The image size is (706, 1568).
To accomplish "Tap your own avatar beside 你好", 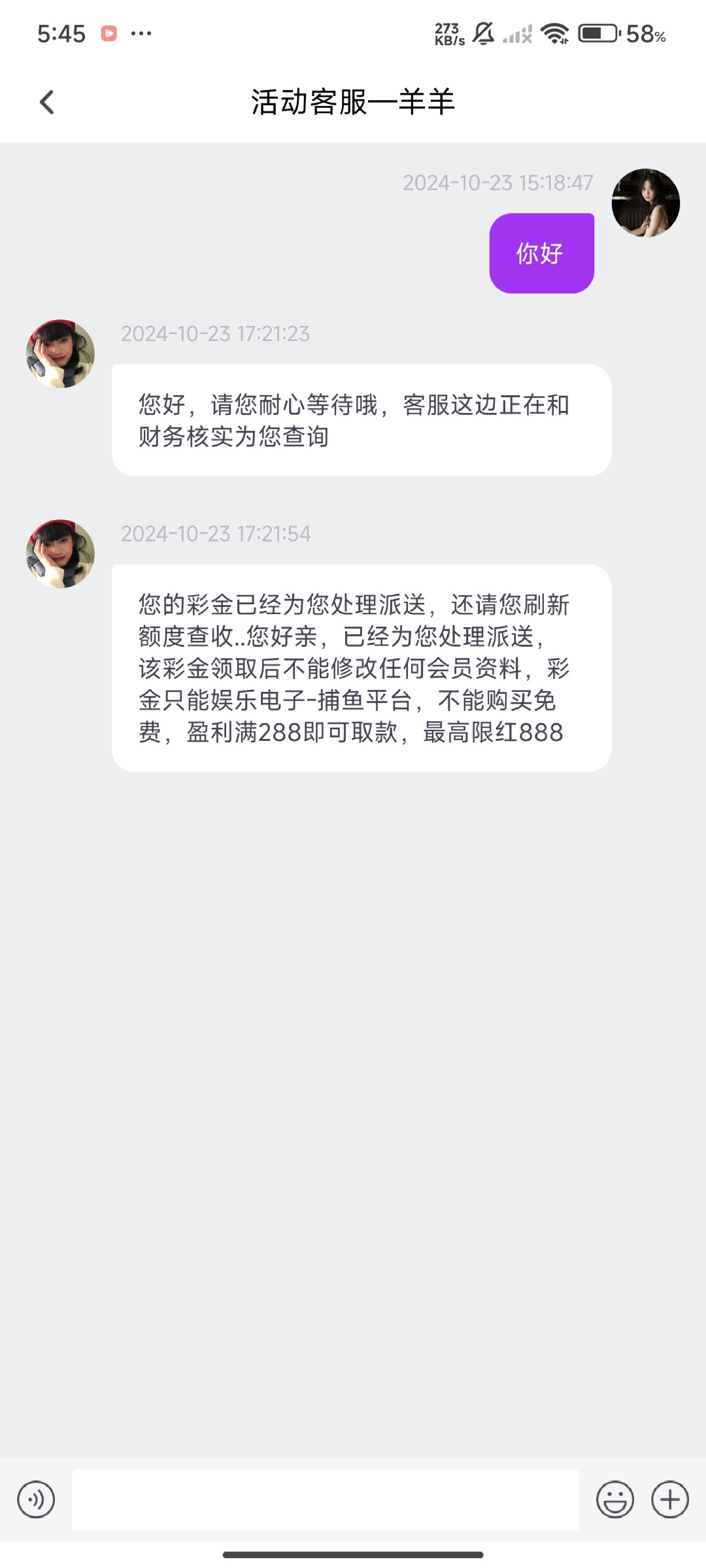I will click(x=645, y=203).
